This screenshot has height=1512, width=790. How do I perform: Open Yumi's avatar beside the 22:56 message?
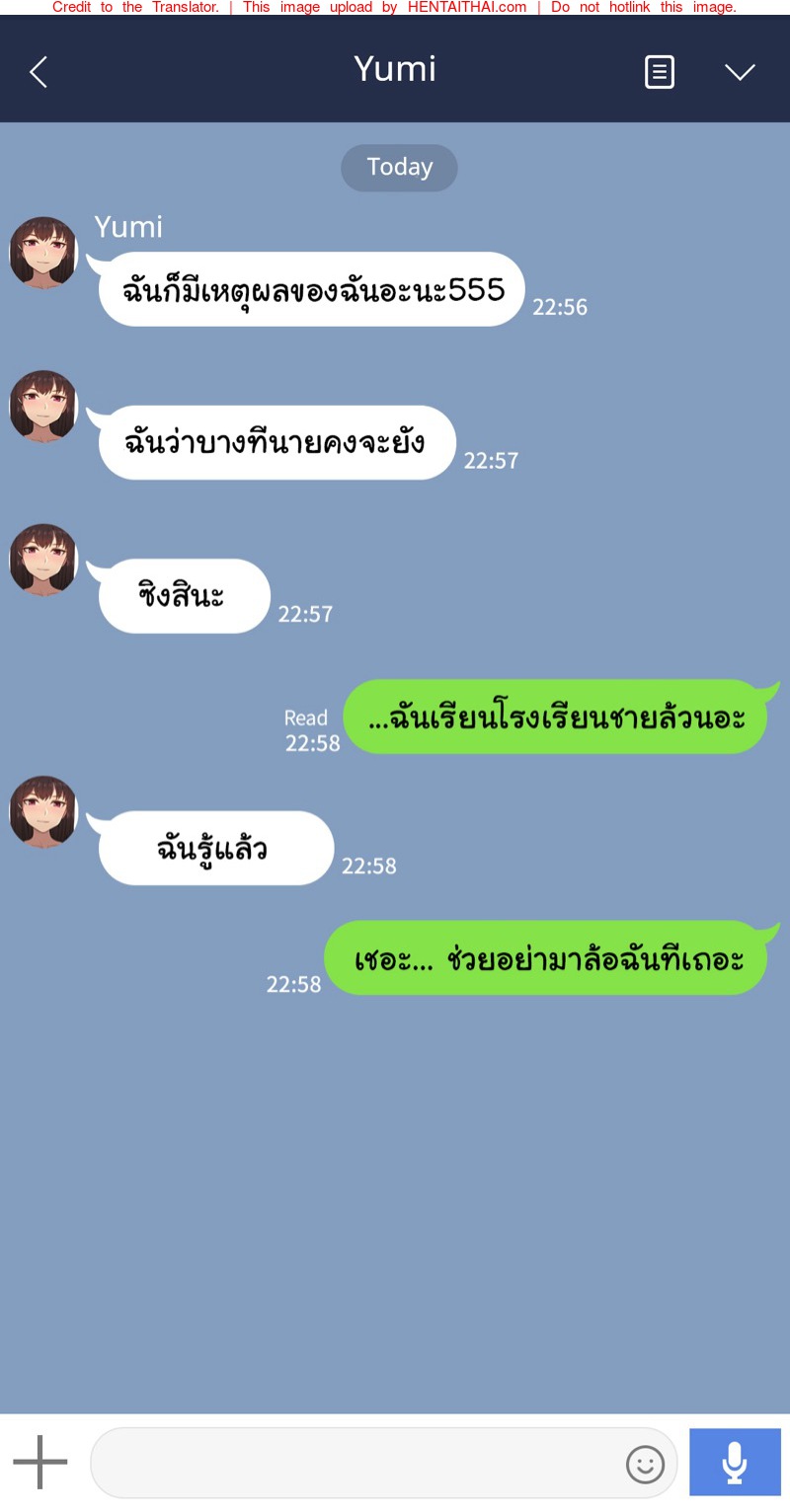[44, 254]
